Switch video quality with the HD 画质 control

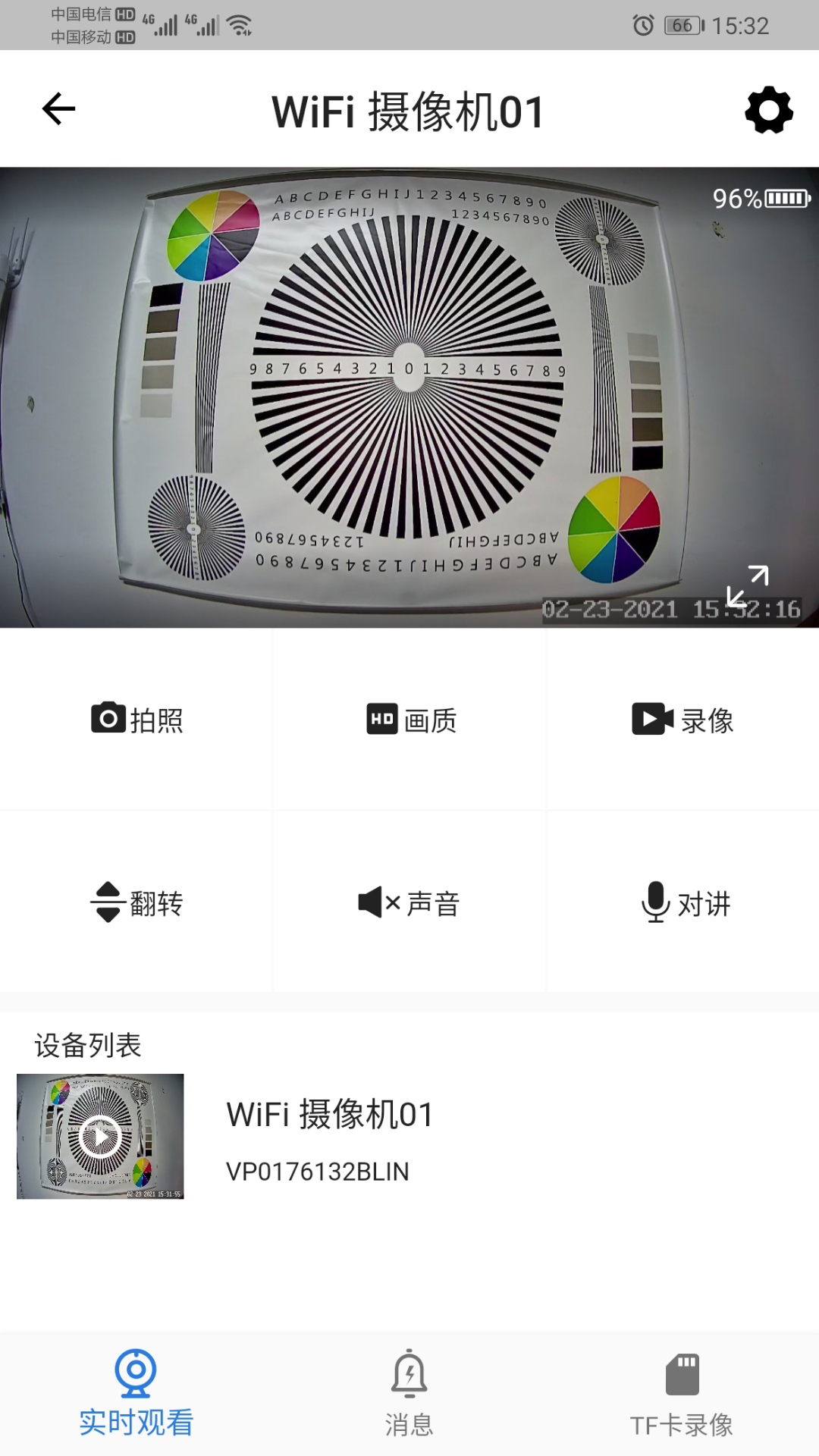pyautogui.click(x=409, y=719)
